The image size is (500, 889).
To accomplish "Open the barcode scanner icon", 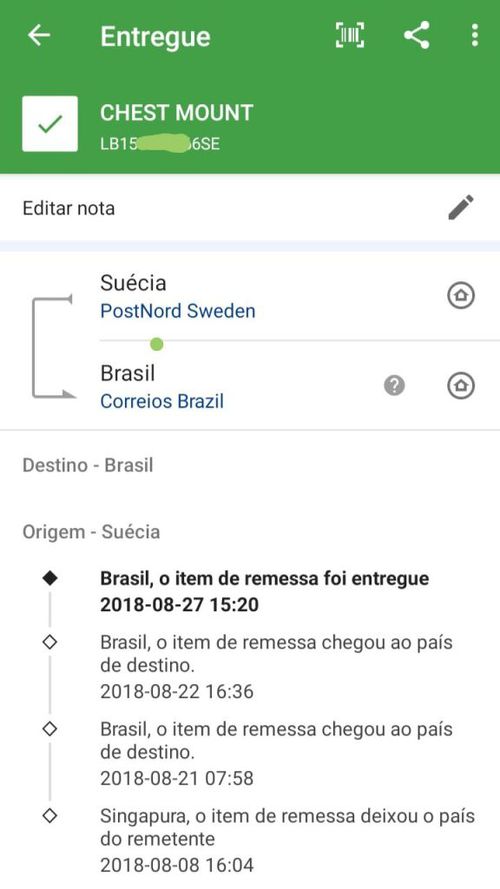I will pos(350,36).
